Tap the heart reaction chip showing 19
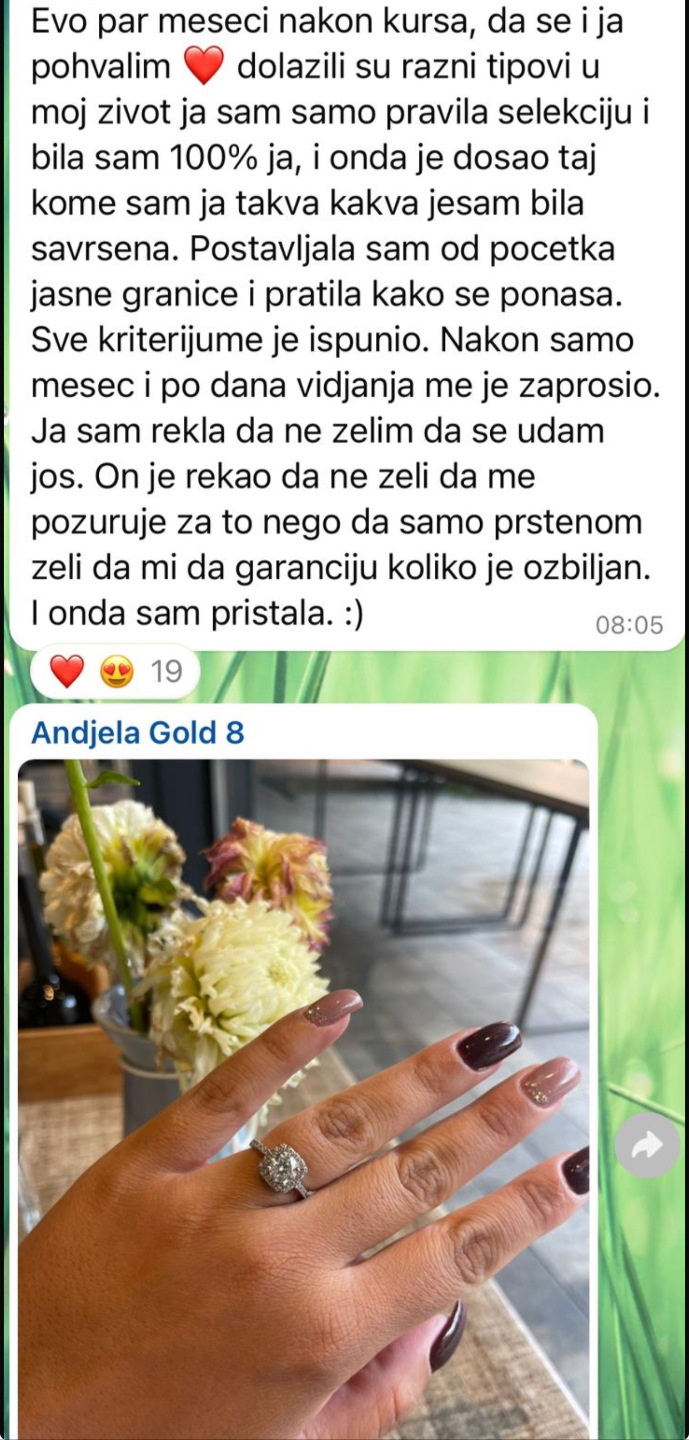Viewport: 689px width, 1440px height. pyautogui.click(x=115, y=671)
